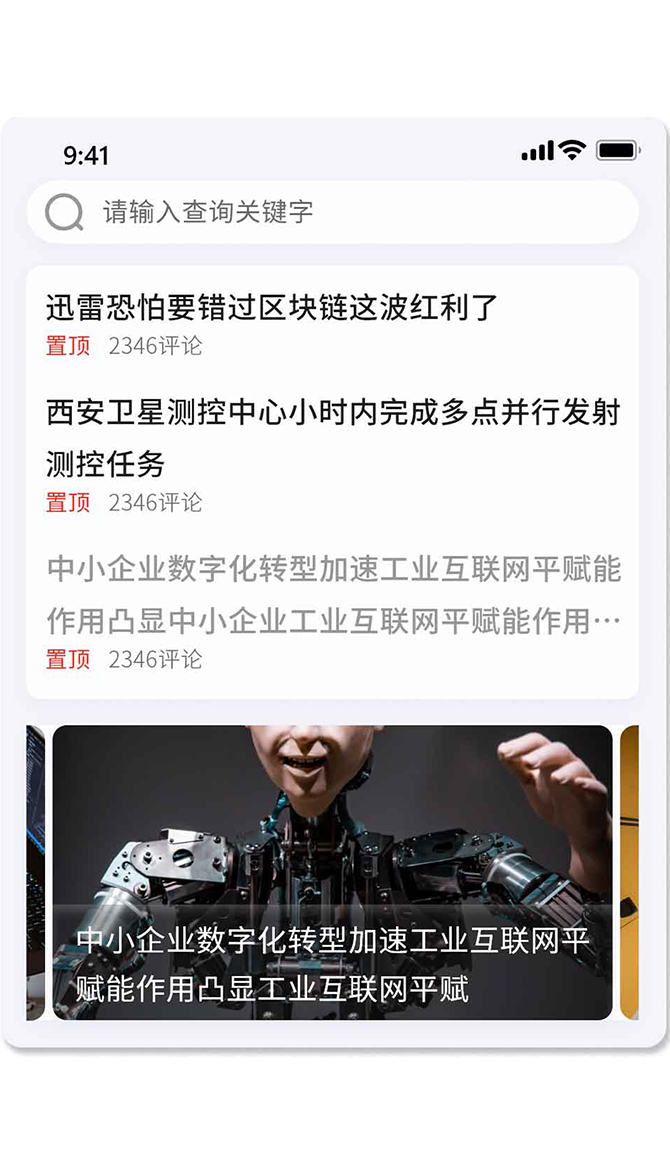Image resolution: width=670 pixels, height=1176 pixels.
Task: Open the greyed 中小企业数字化转型 list article
Action: point(332,595)
